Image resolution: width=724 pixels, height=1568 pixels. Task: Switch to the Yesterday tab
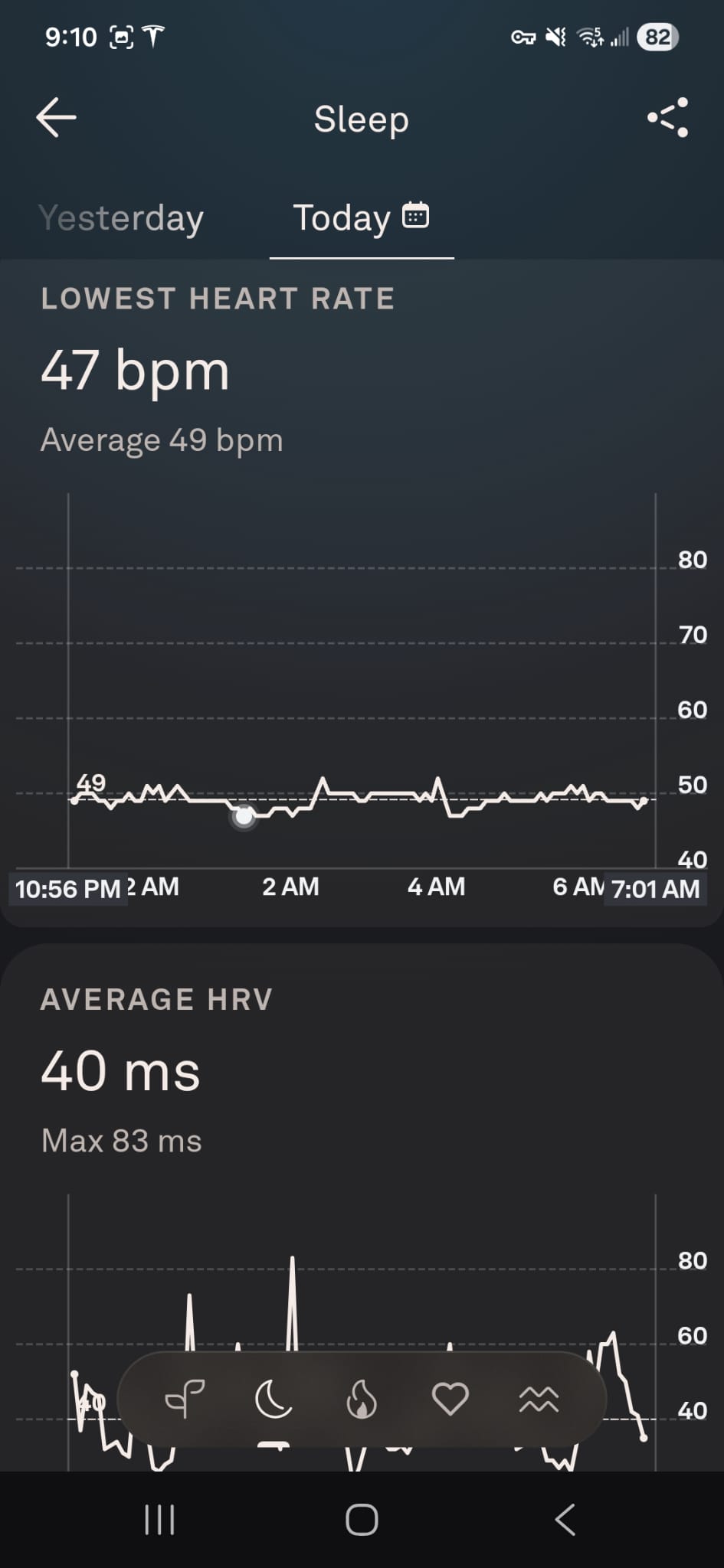point(121,218)
